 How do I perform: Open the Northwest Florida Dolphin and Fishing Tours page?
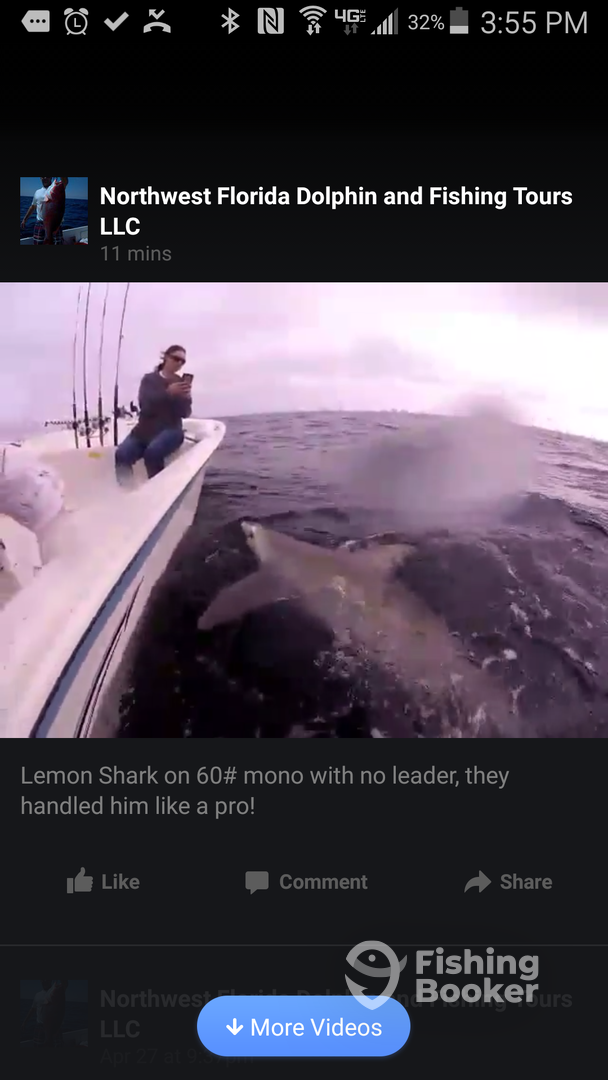(x=335, y=197)
